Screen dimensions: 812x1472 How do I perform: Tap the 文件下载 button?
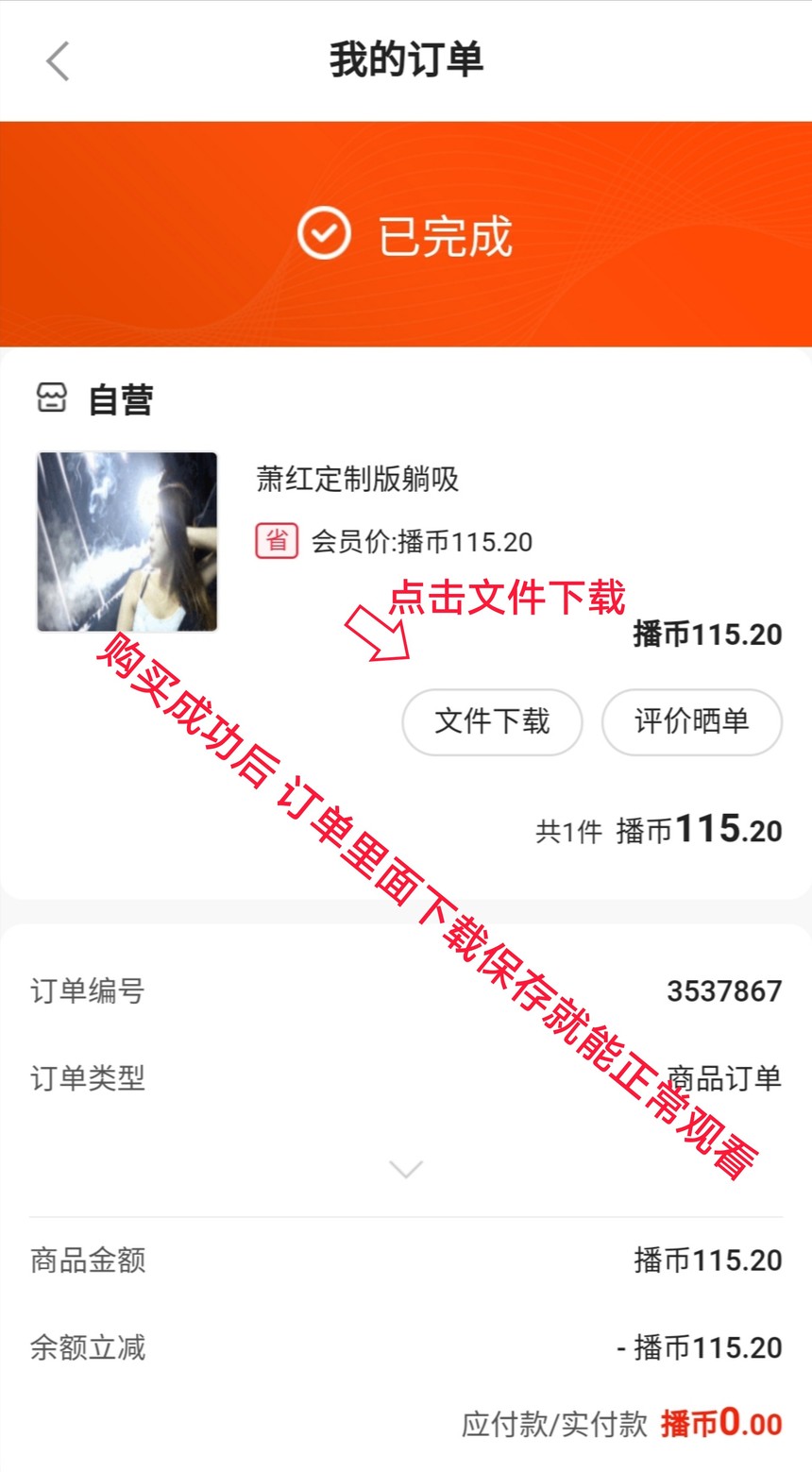click(x=492, y=721)
